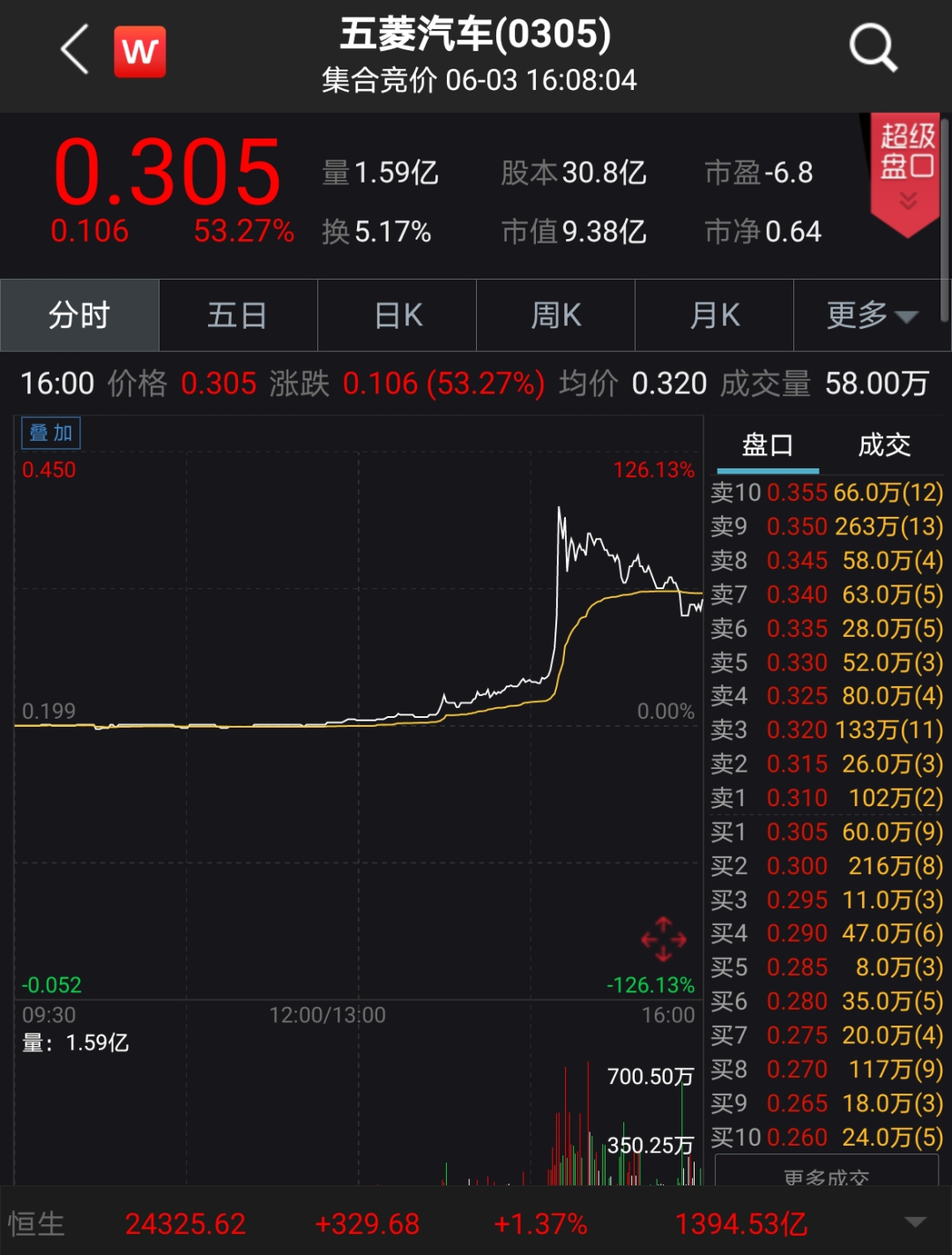The width and height of the screenshot is (952, 1255).
Task: Tap the red fullscreen arrows icon on chart
Action: tap(664, 939)
